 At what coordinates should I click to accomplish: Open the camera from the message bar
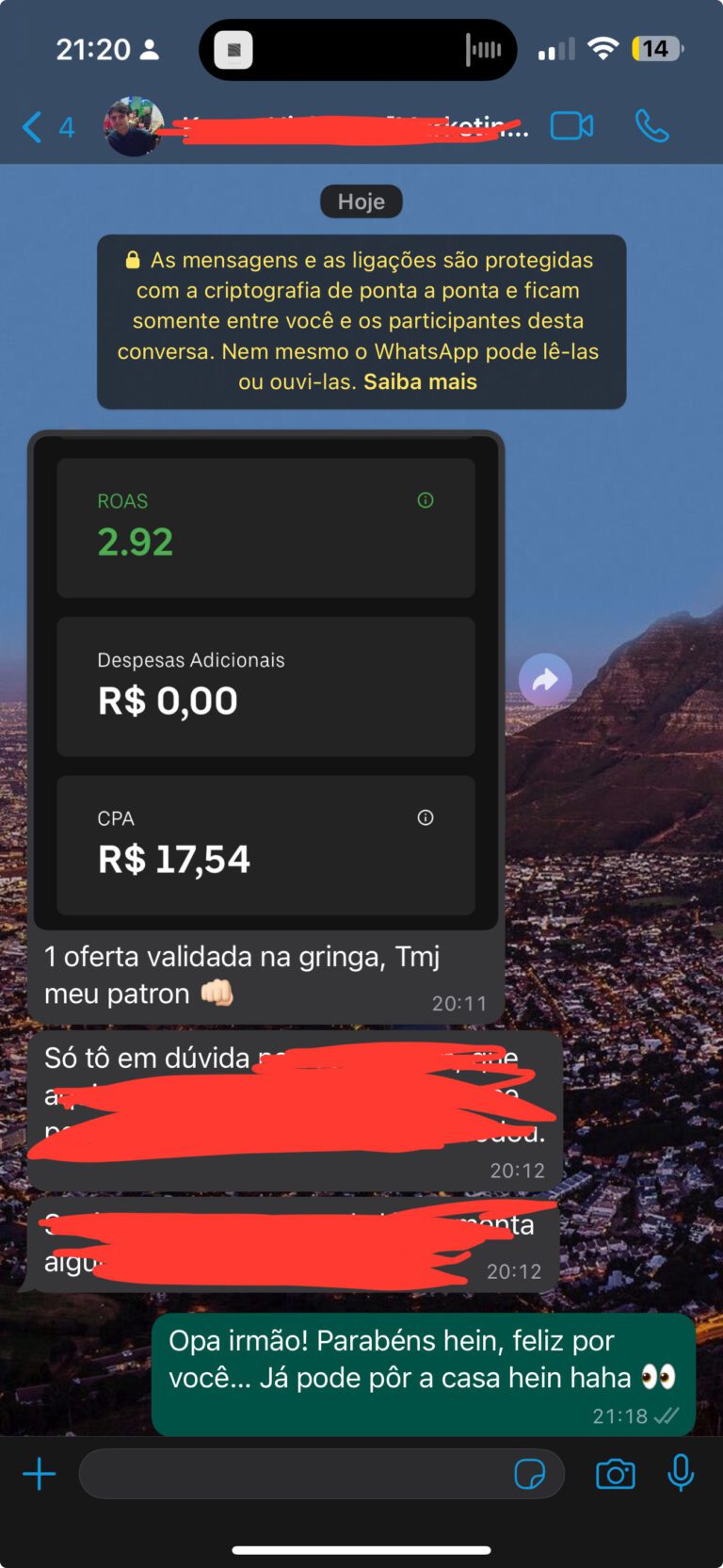click(615, 1474)
